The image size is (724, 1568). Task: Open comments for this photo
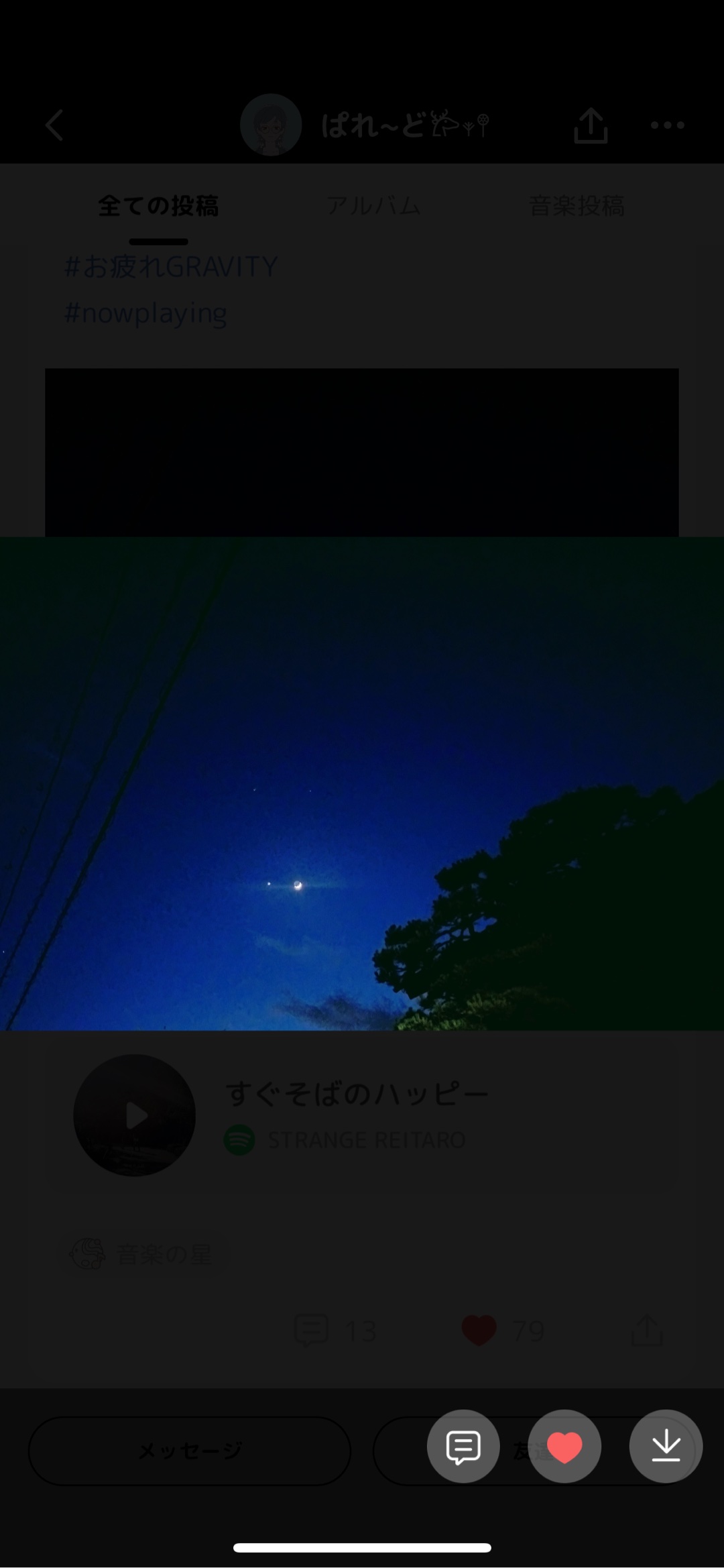(463, 1447)
